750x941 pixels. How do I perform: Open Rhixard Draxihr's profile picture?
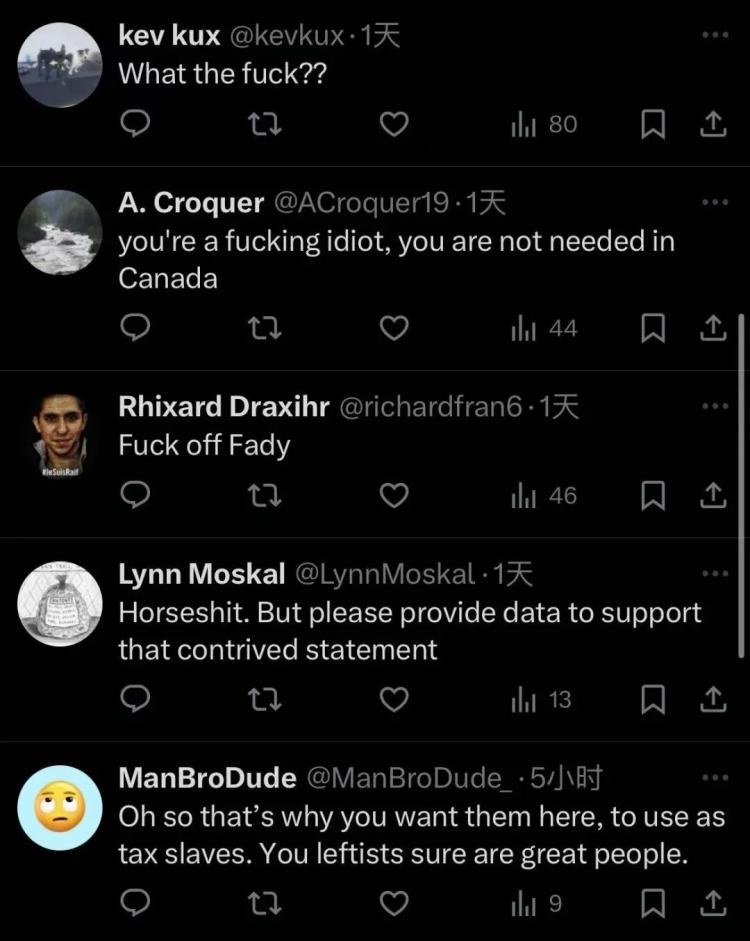pyautogui.click(x=60, y=436)
